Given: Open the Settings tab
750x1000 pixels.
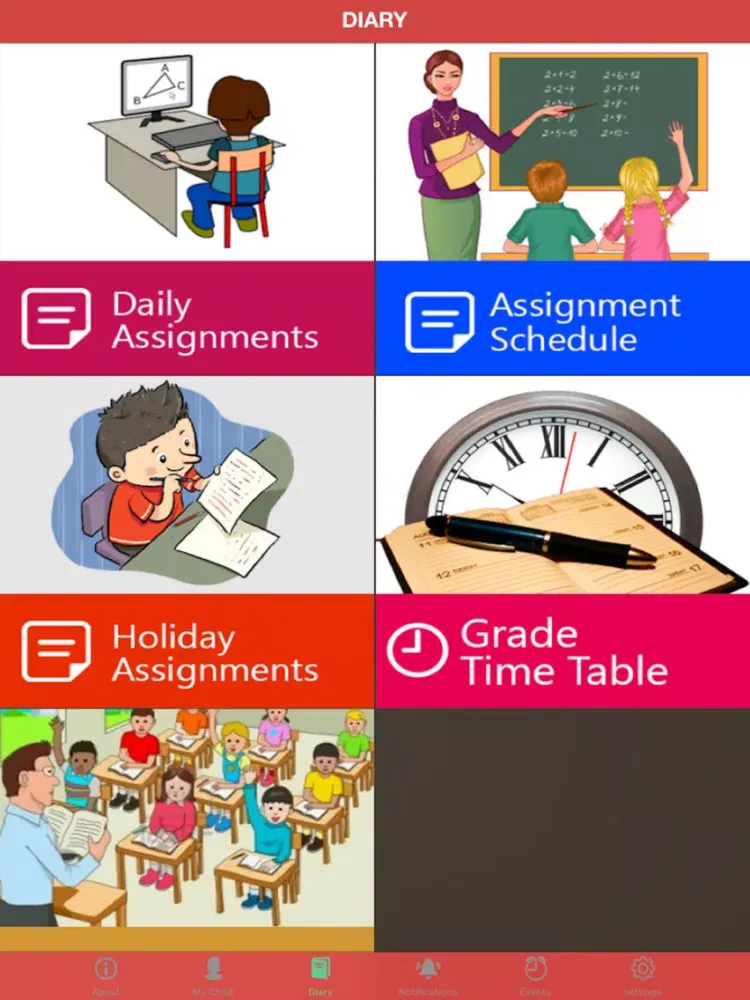Looking at the screenshot, I should tap(642, 975).
